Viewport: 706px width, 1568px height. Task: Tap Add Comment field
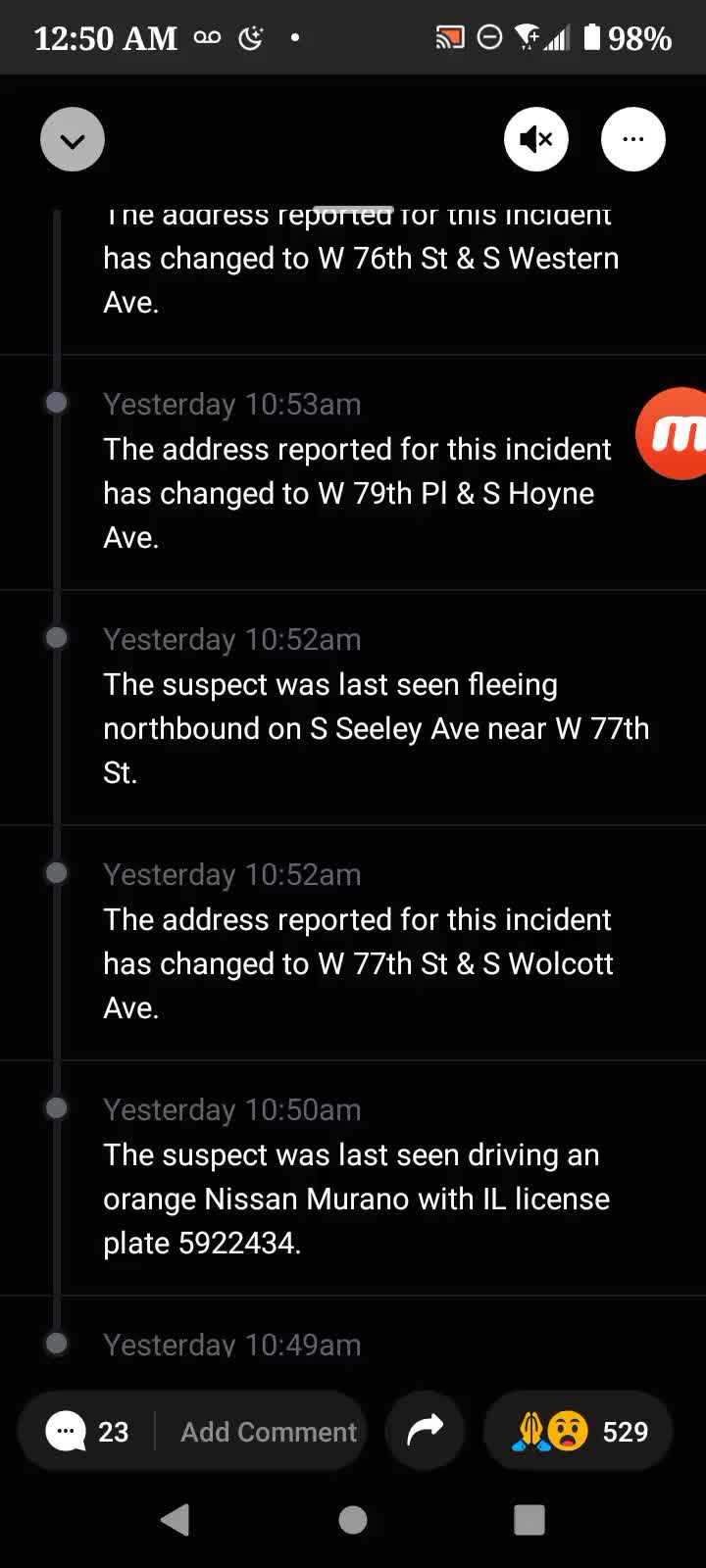tap(268, 1432)
